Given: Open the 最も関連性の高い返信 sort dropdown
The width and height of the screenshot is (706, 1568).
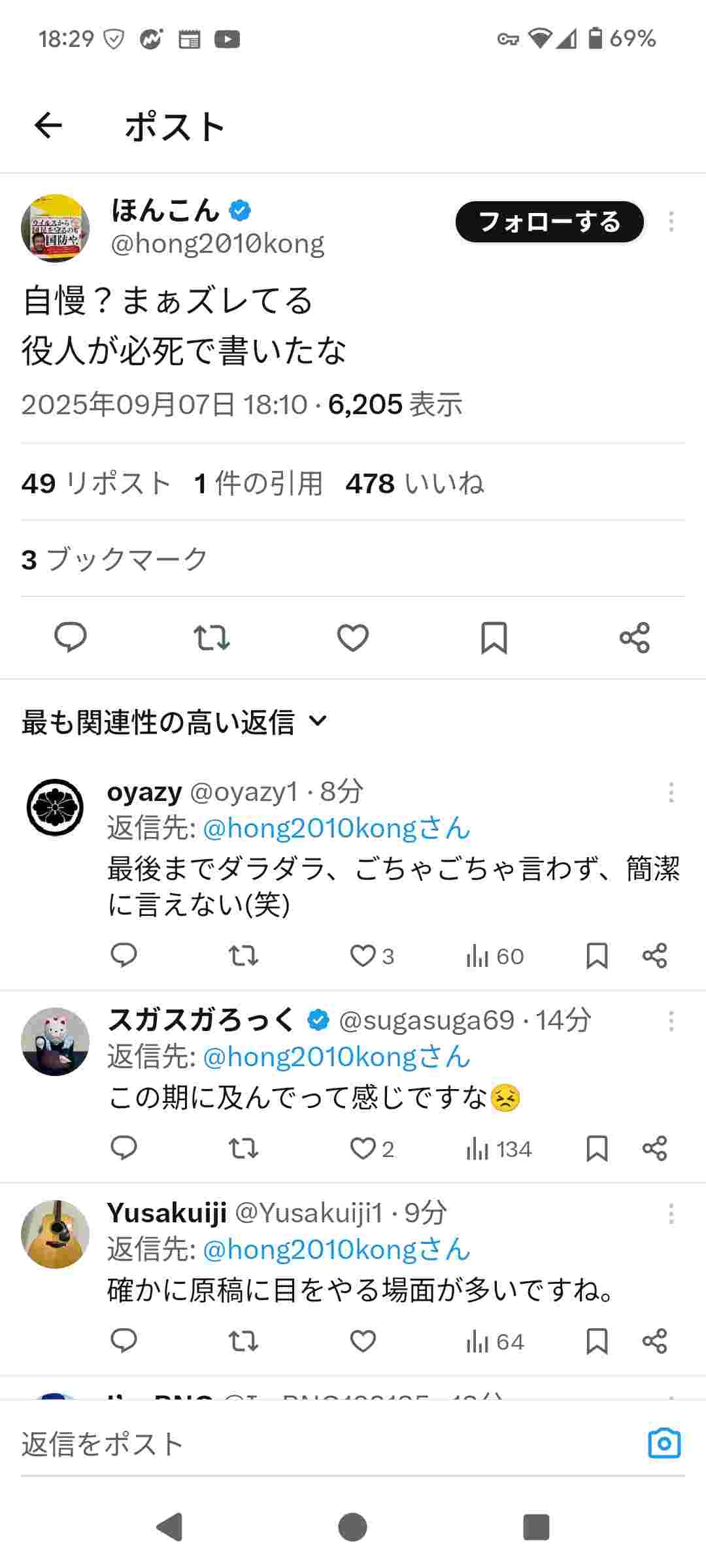Looking at the screenshot, I should point(175,722).
